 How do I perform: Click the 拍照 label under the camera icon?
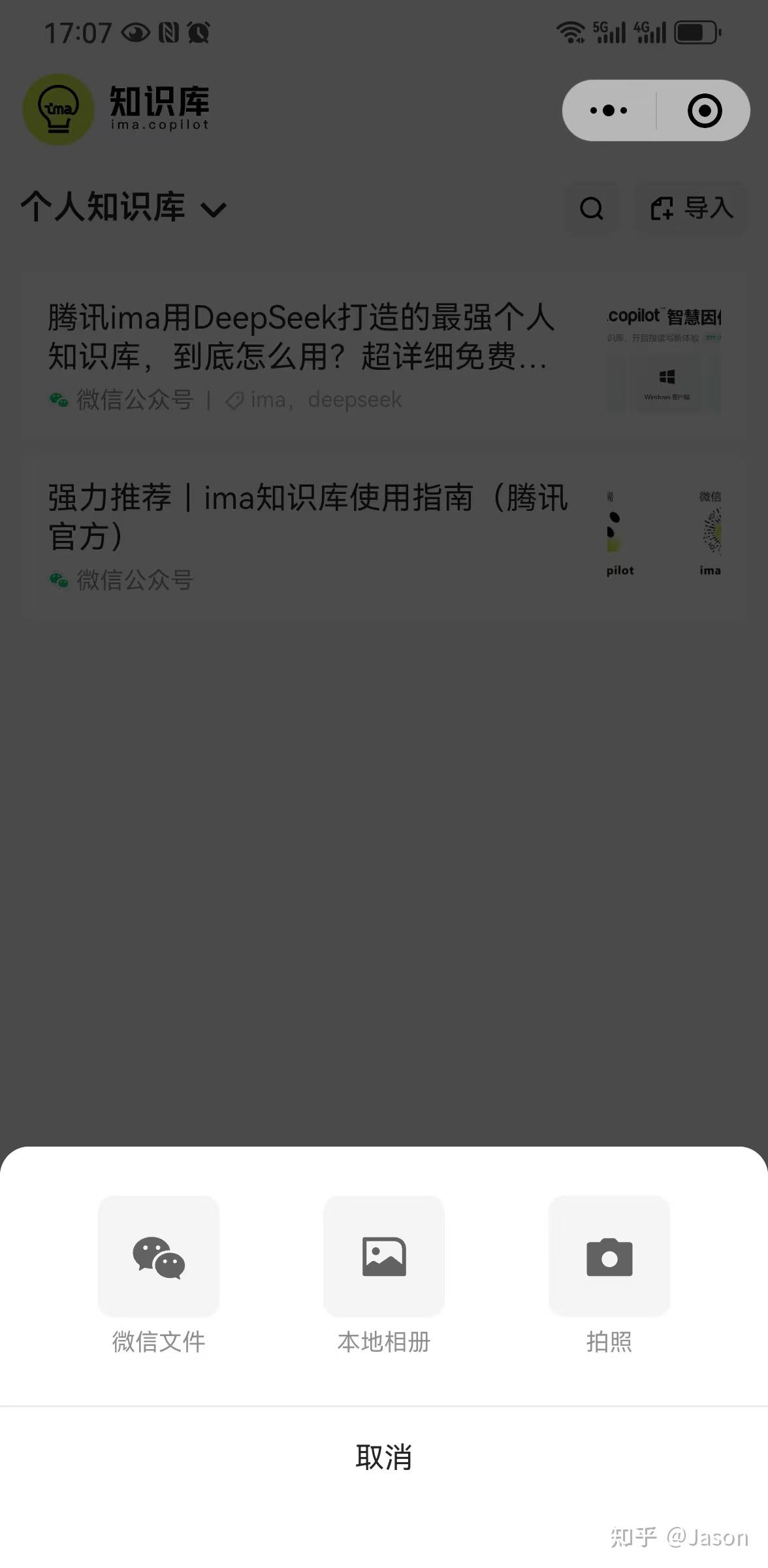pos(609,1343)
